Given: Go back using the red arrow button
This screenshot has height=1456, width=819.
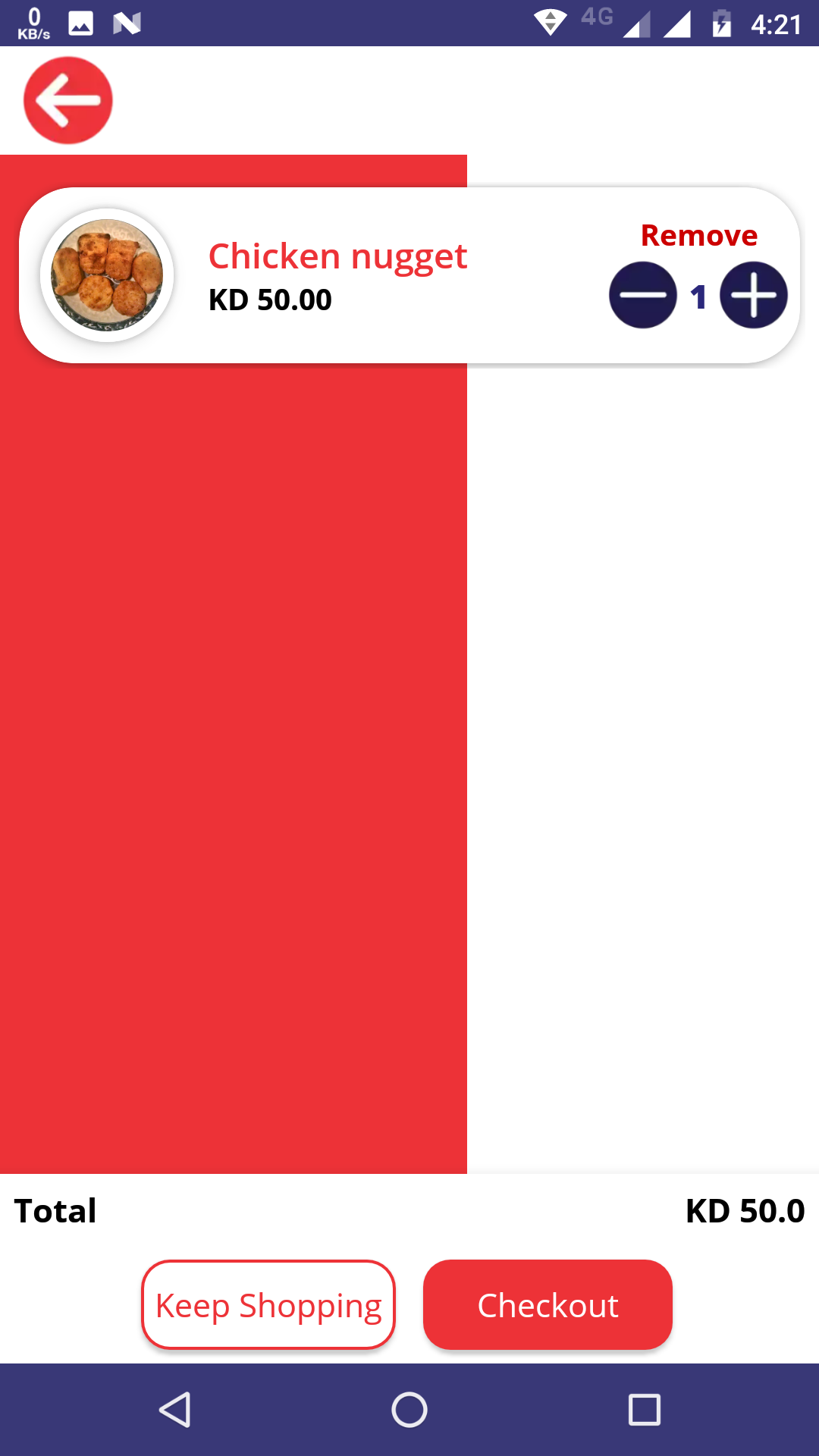Looking at the screenshot, I should pos(68,100).
